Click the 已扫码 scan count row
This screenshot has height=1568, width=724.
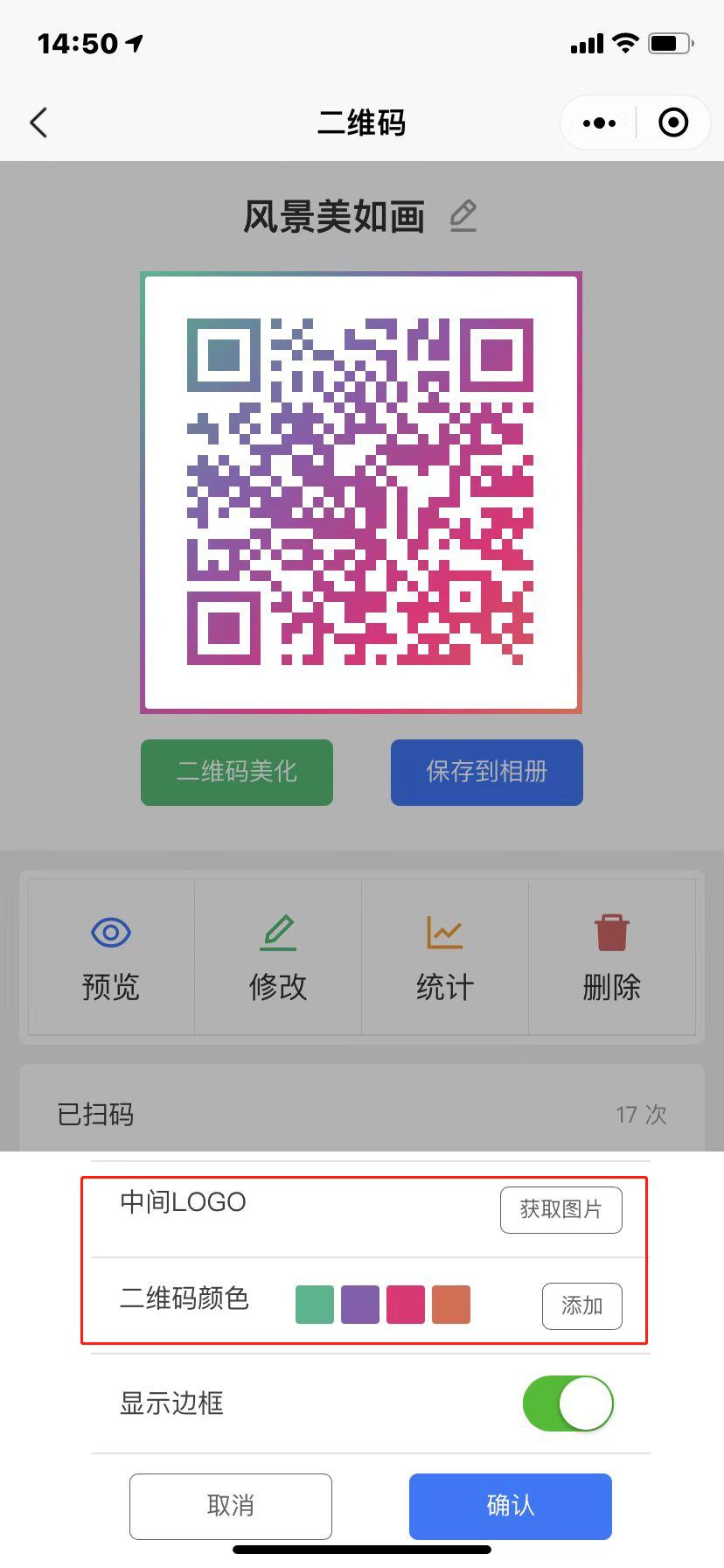(362, 1113)
